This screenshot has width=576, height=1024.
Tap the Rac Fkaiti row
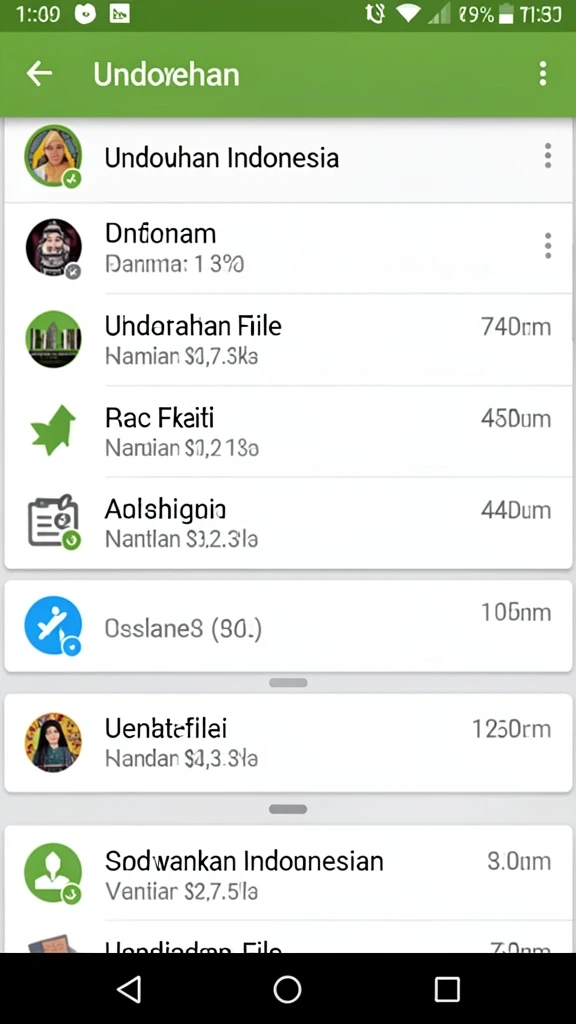click(288, 431)
